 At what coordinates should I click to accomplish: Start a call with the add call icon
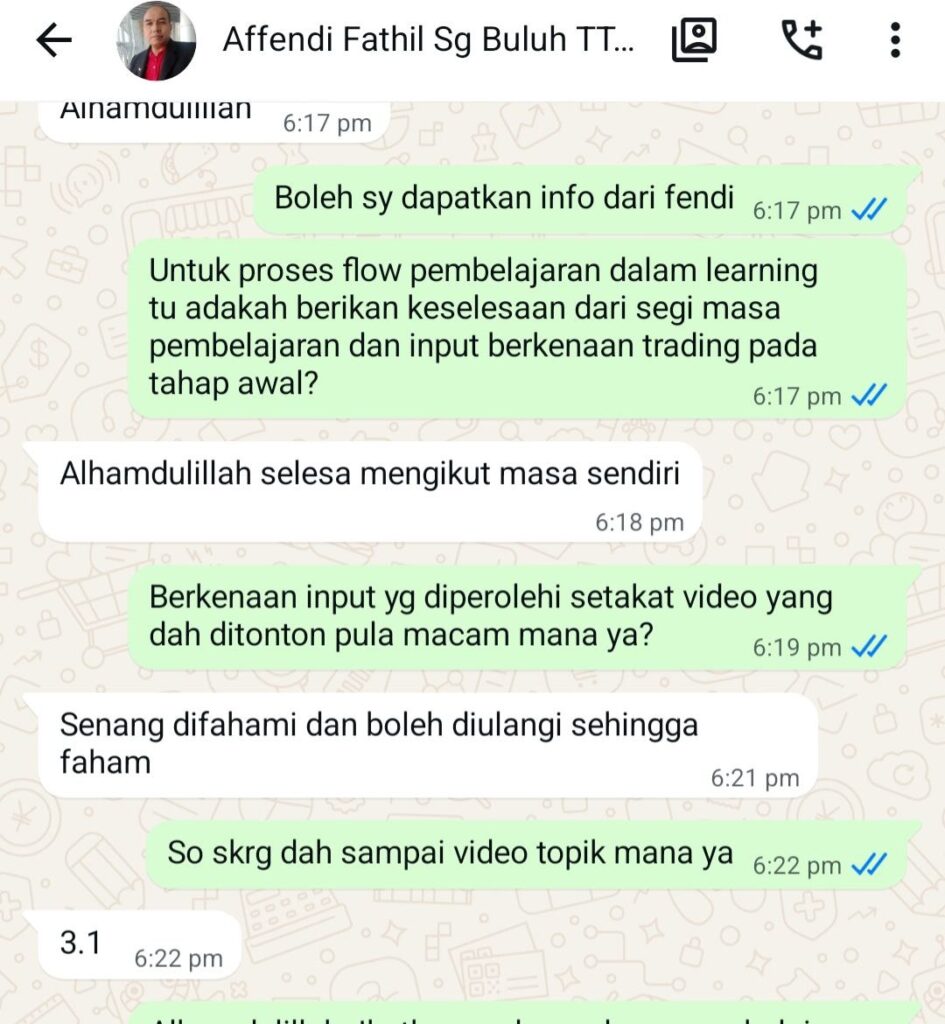point(801,40)
